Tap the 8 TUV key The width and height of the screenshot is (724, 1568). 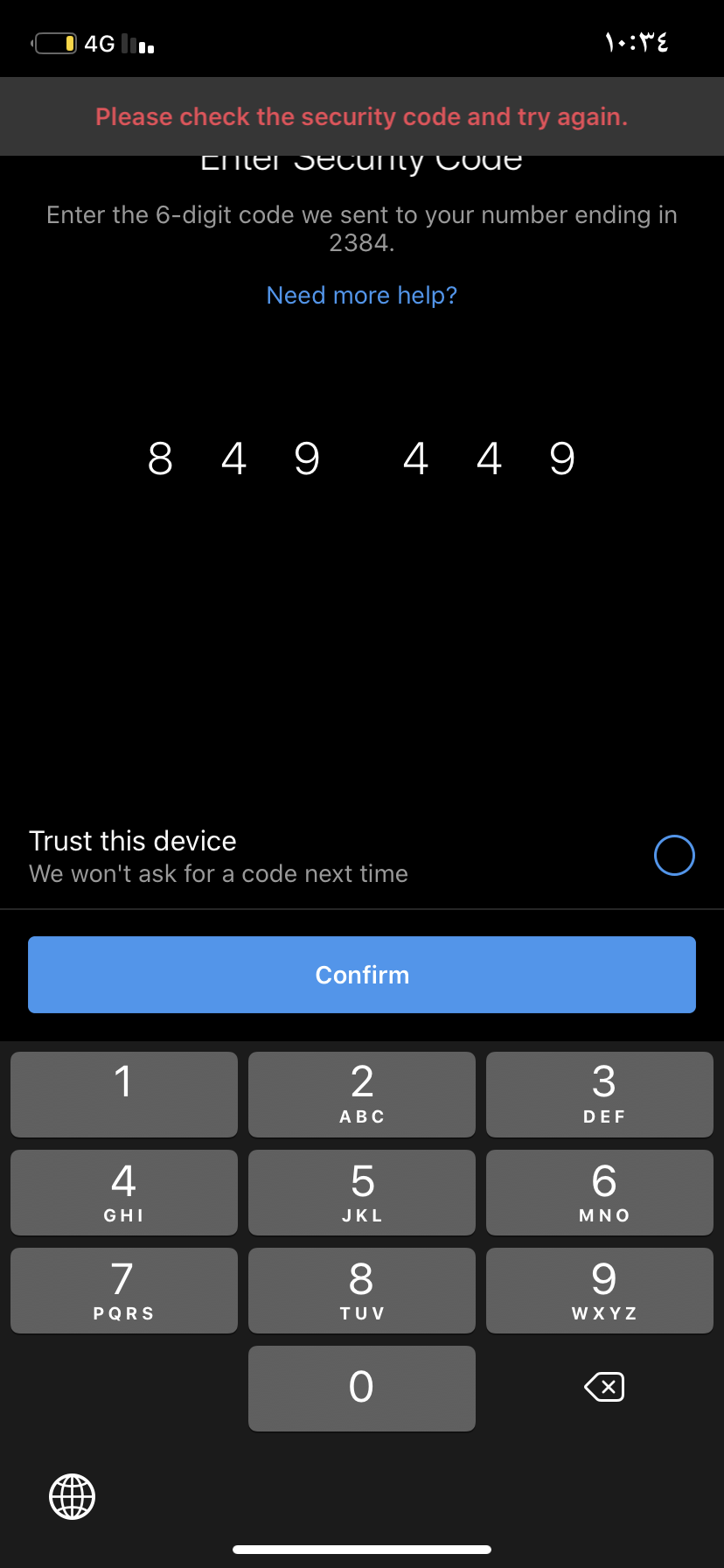pyautogui.click(x=362, y=1291)
